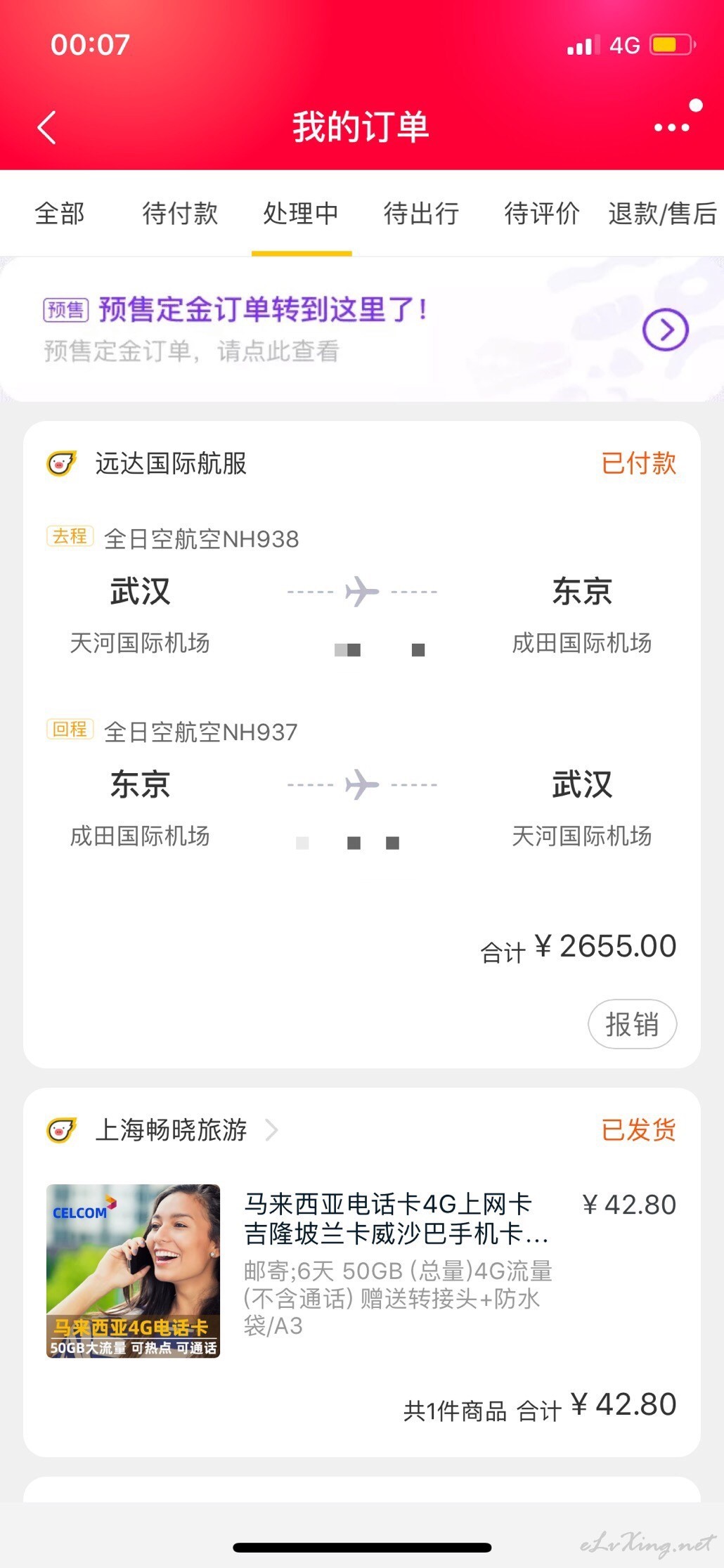
Task: Switch to the 待付款 tab
Action: [180, 213]
